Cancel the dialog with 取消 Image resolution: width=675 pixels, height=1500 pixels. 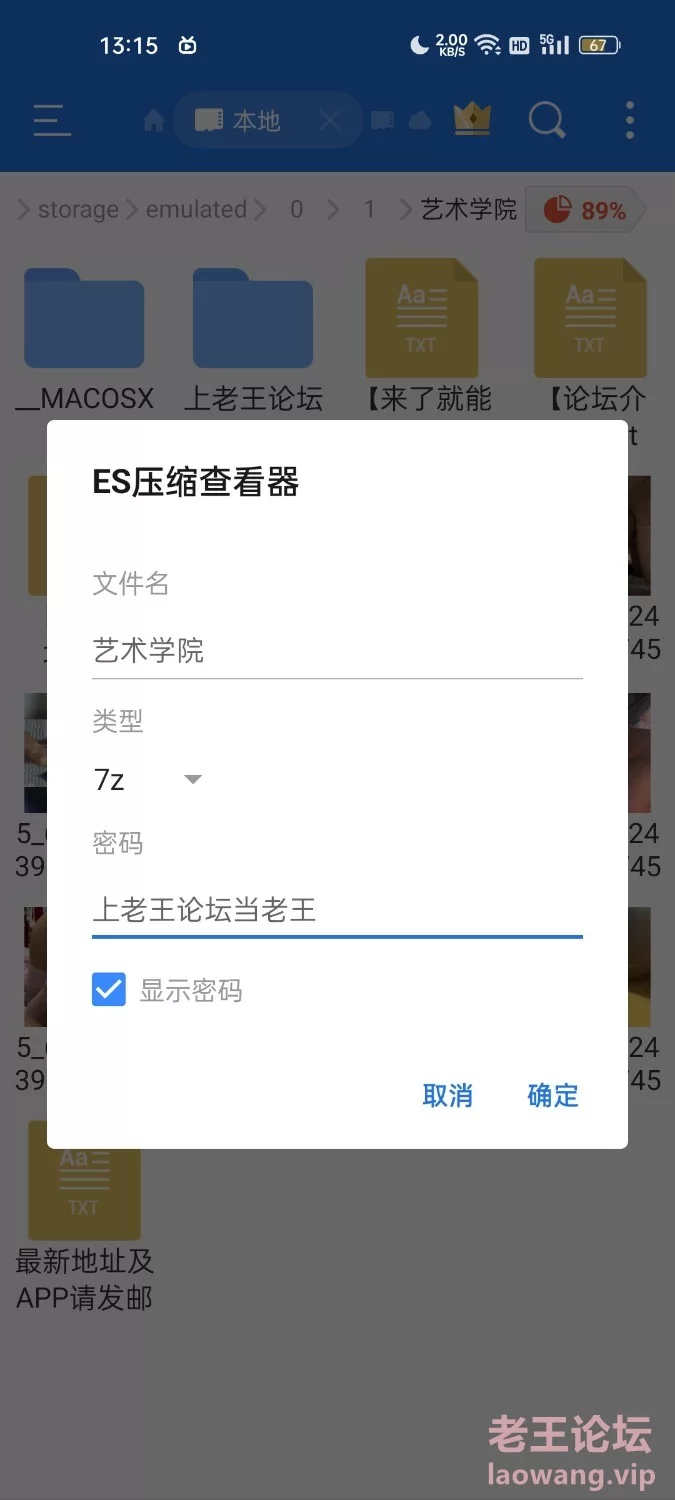(447, 1095)
